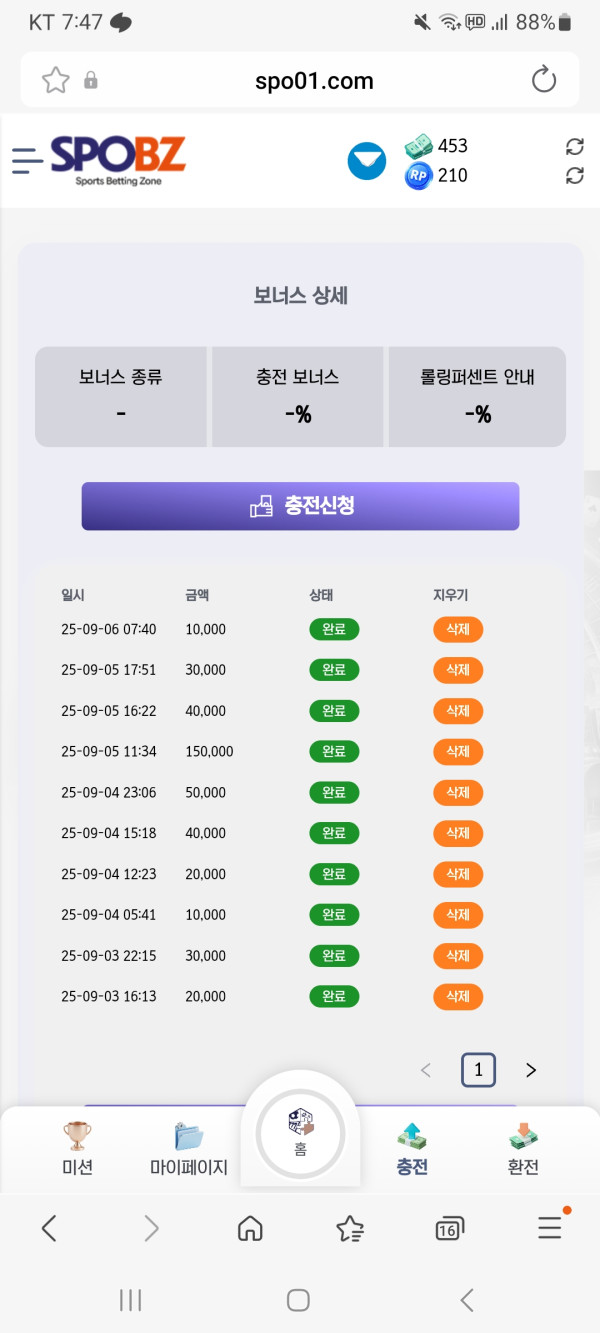Bookmark this page with the star icon
This screenshot has width=600, height=1333.
56,80
